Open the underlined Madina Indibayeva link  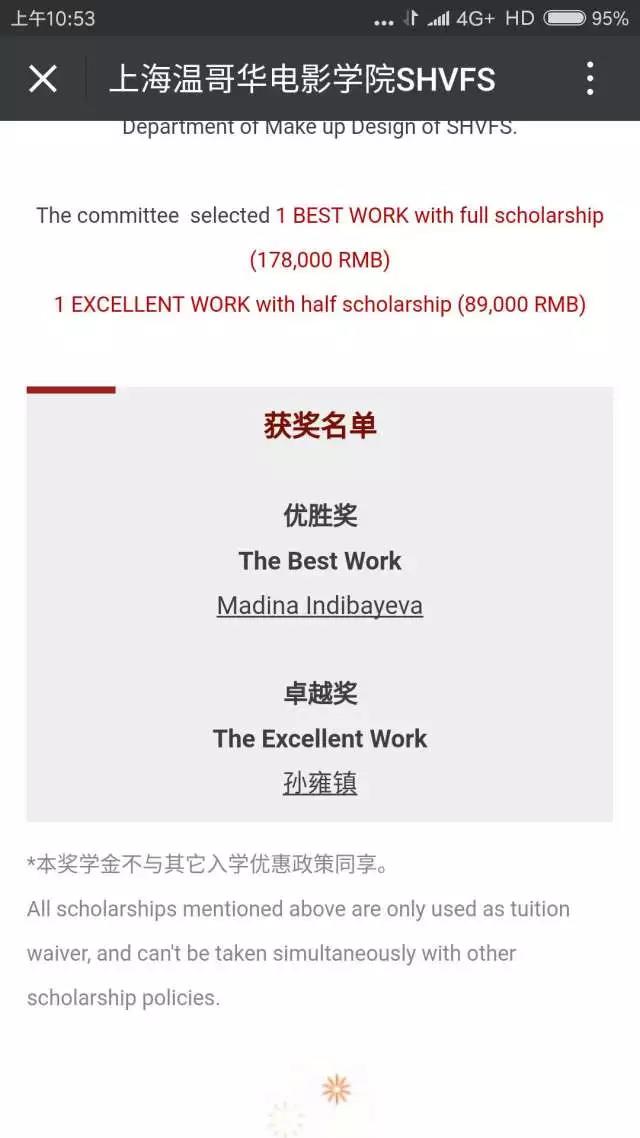pos(319,606)
